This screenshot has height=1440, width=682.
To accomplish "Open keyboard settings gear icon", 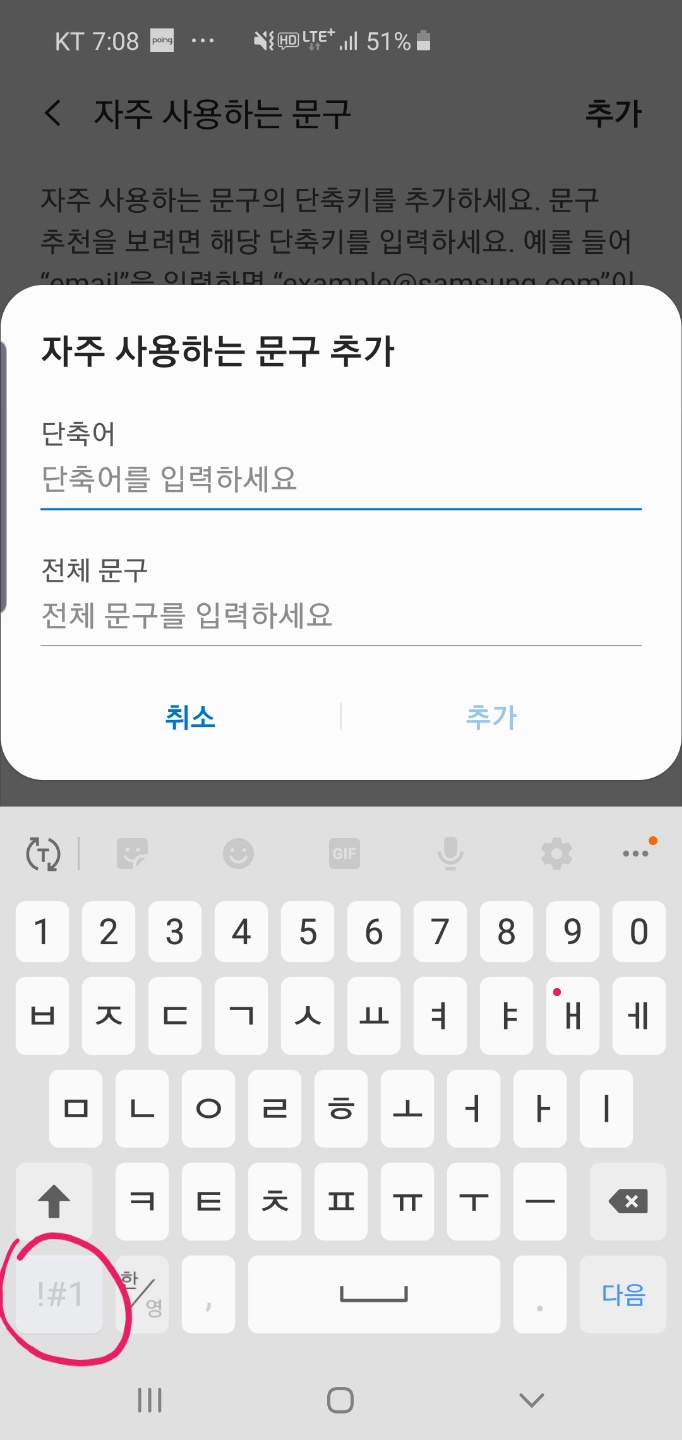I will coord(556,853).
